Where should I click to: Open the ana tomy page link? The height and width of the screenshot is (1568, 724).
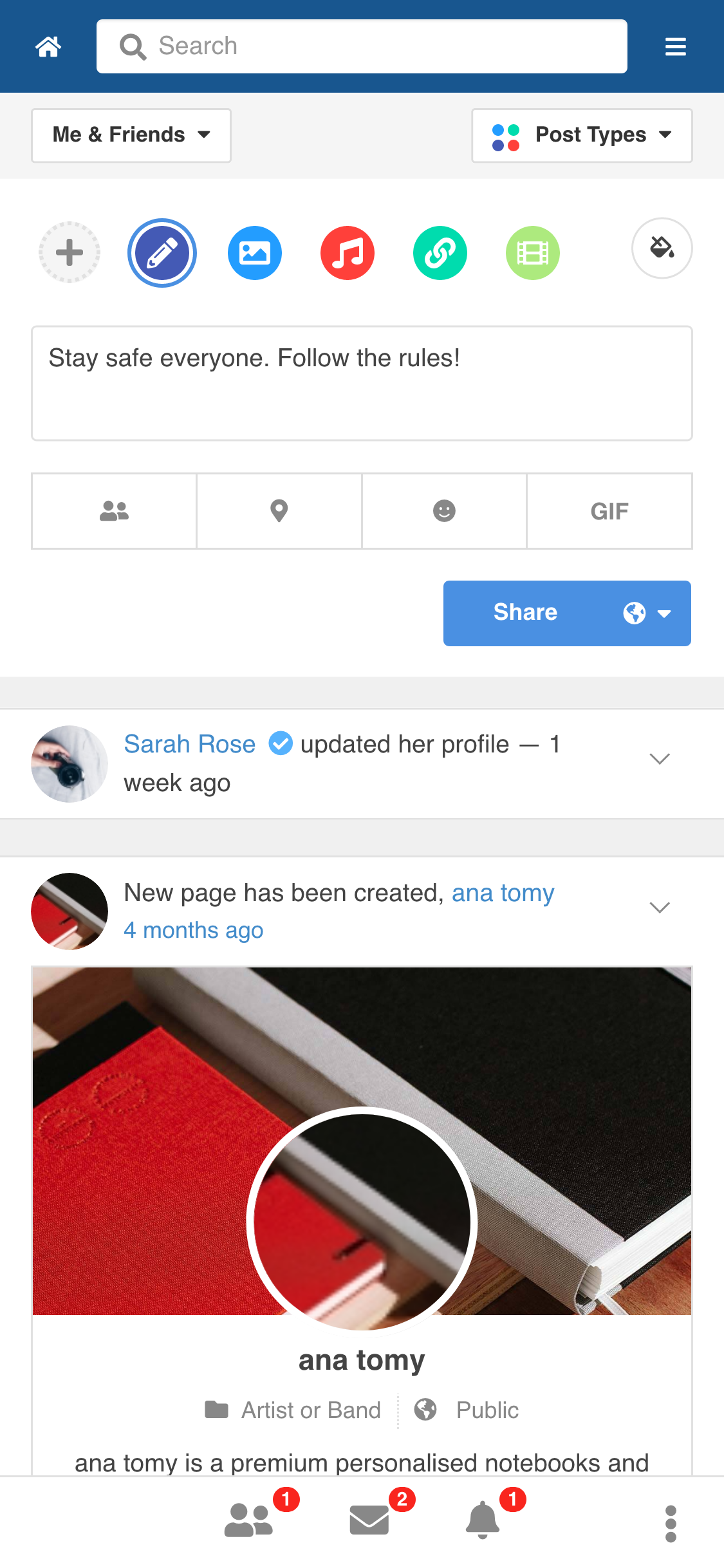point(503,893)
